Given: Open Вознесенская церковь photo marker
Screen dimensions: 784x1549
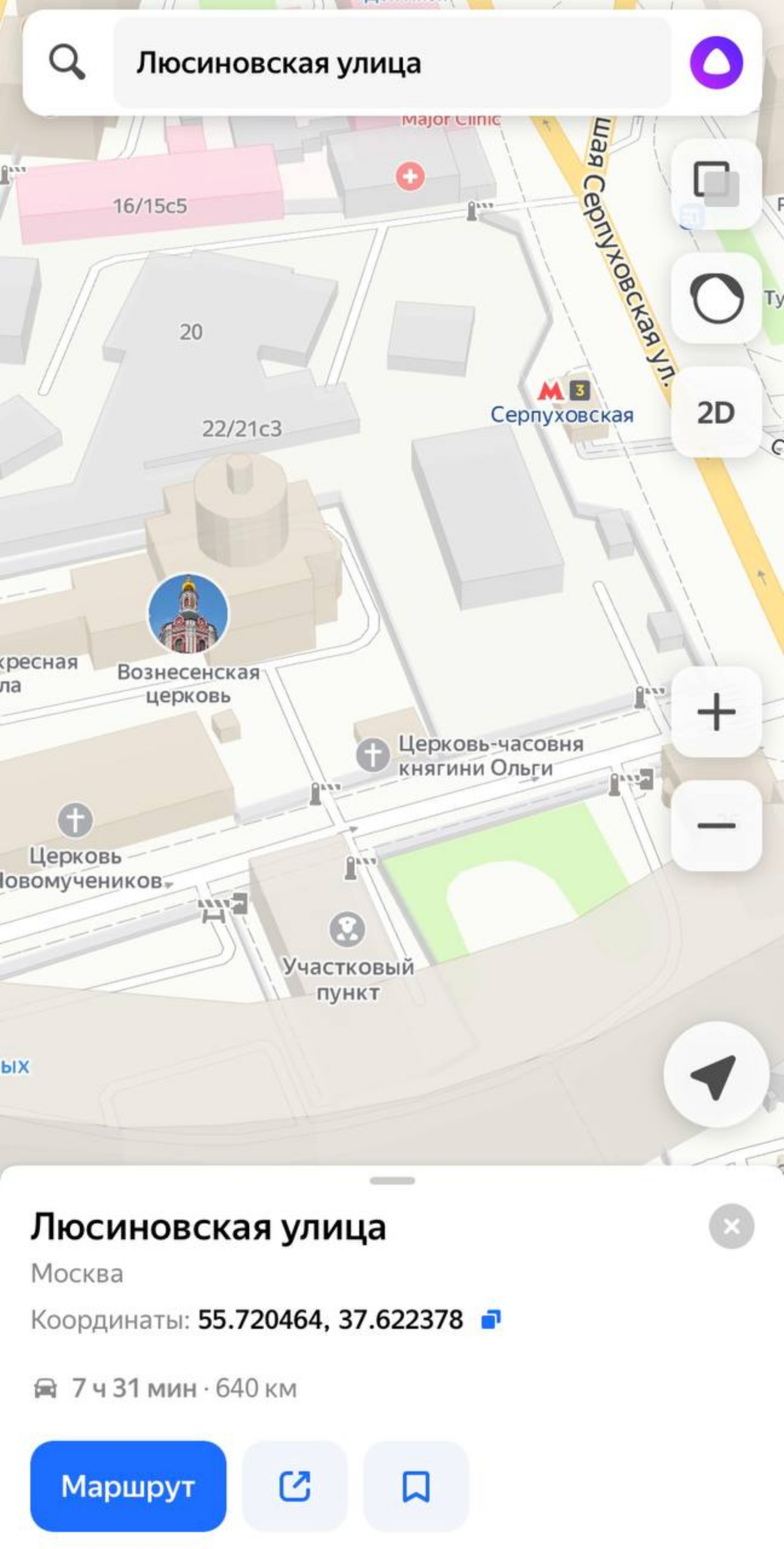Looking at the screenshot, I should coord(188,613).
